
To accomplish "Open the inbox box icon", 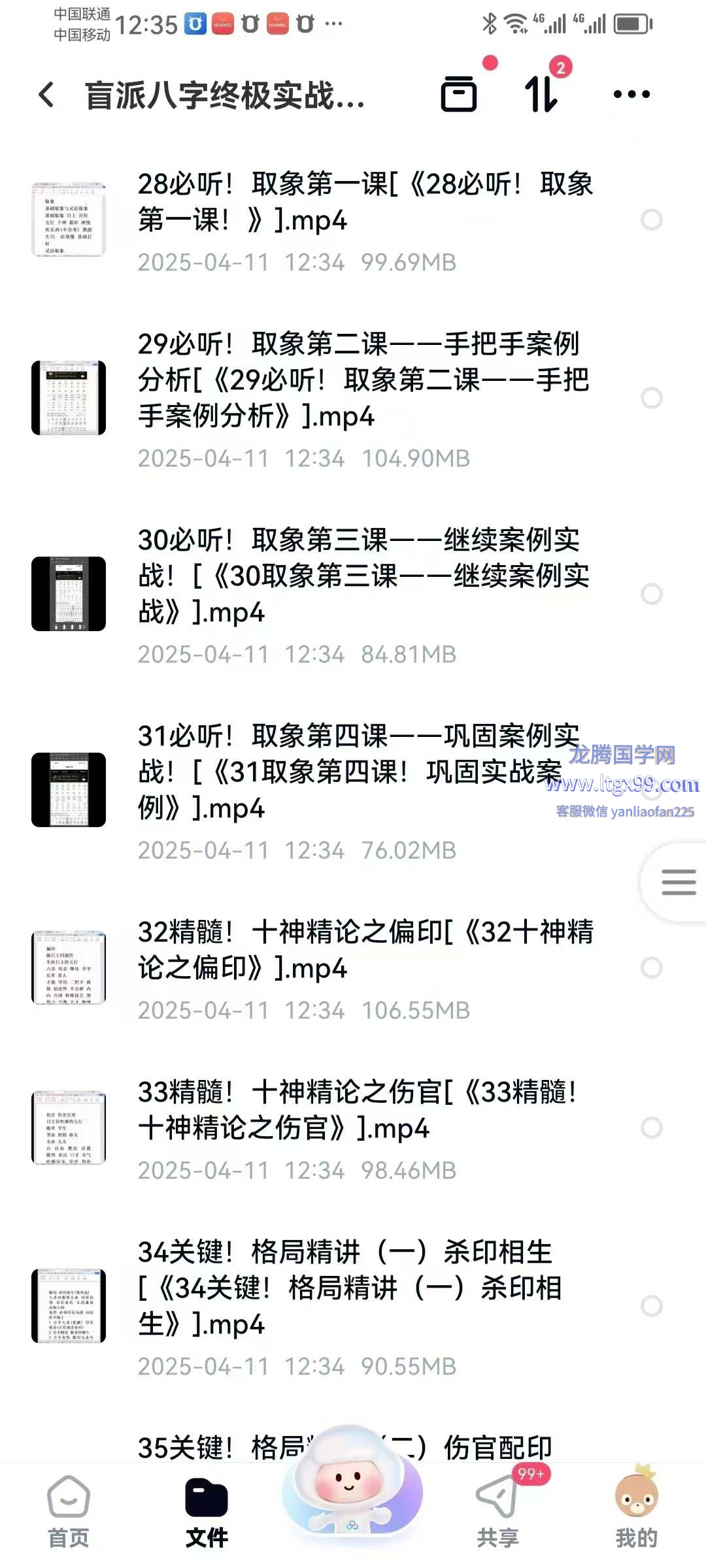I will tap(459, 94).
